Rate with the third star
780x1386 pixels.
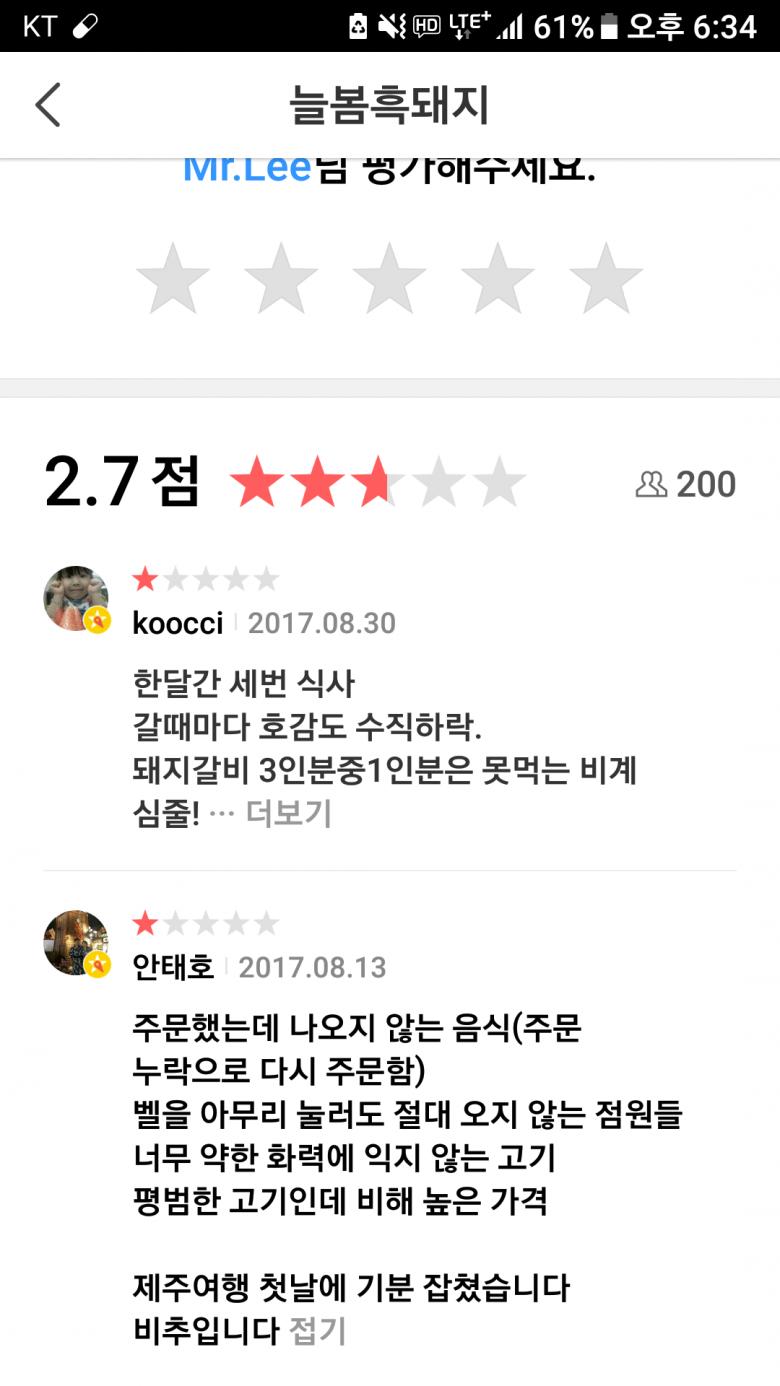[x=389, y=279]
